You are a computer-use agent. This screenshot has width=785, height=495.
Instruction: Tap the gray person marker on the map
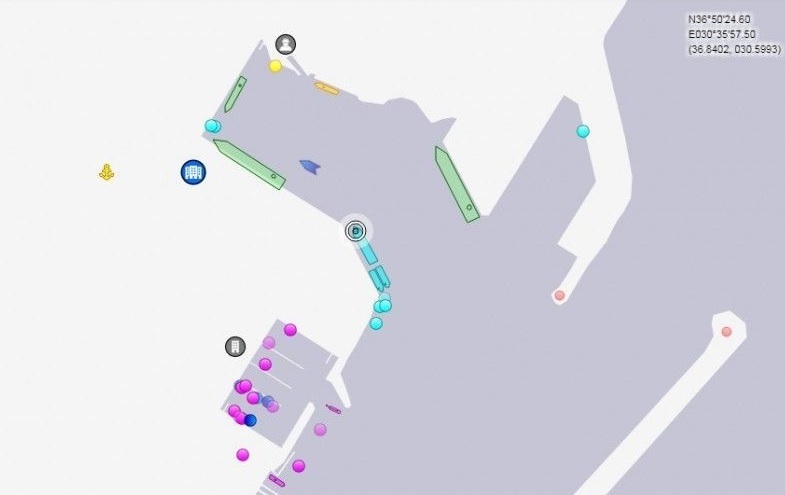pos(286,44)
